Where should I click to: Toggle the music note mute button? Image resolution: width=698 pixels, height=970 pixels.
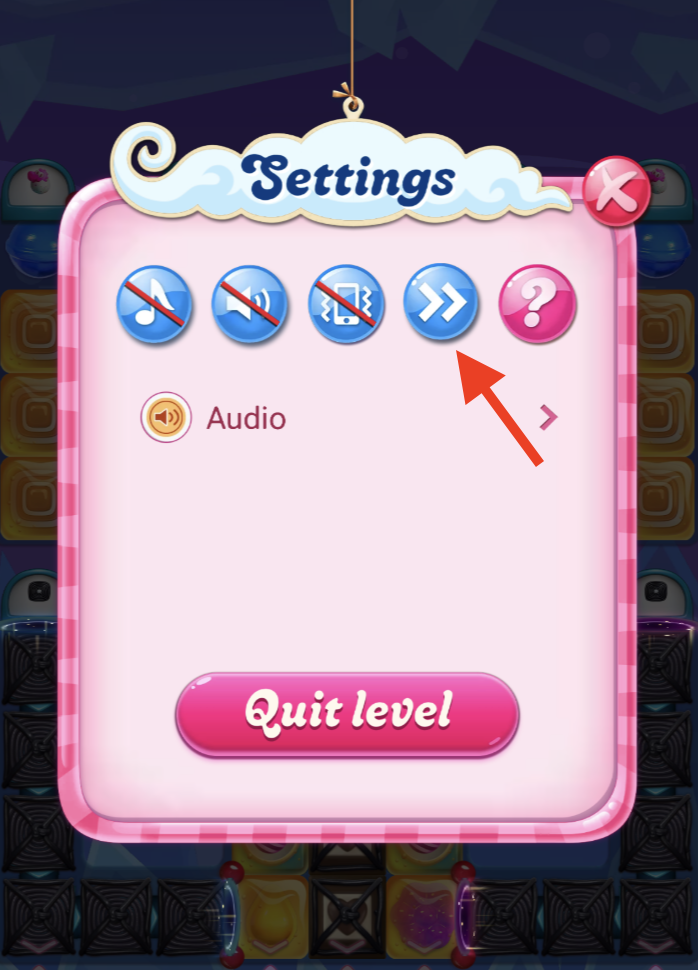click(154, 303)
